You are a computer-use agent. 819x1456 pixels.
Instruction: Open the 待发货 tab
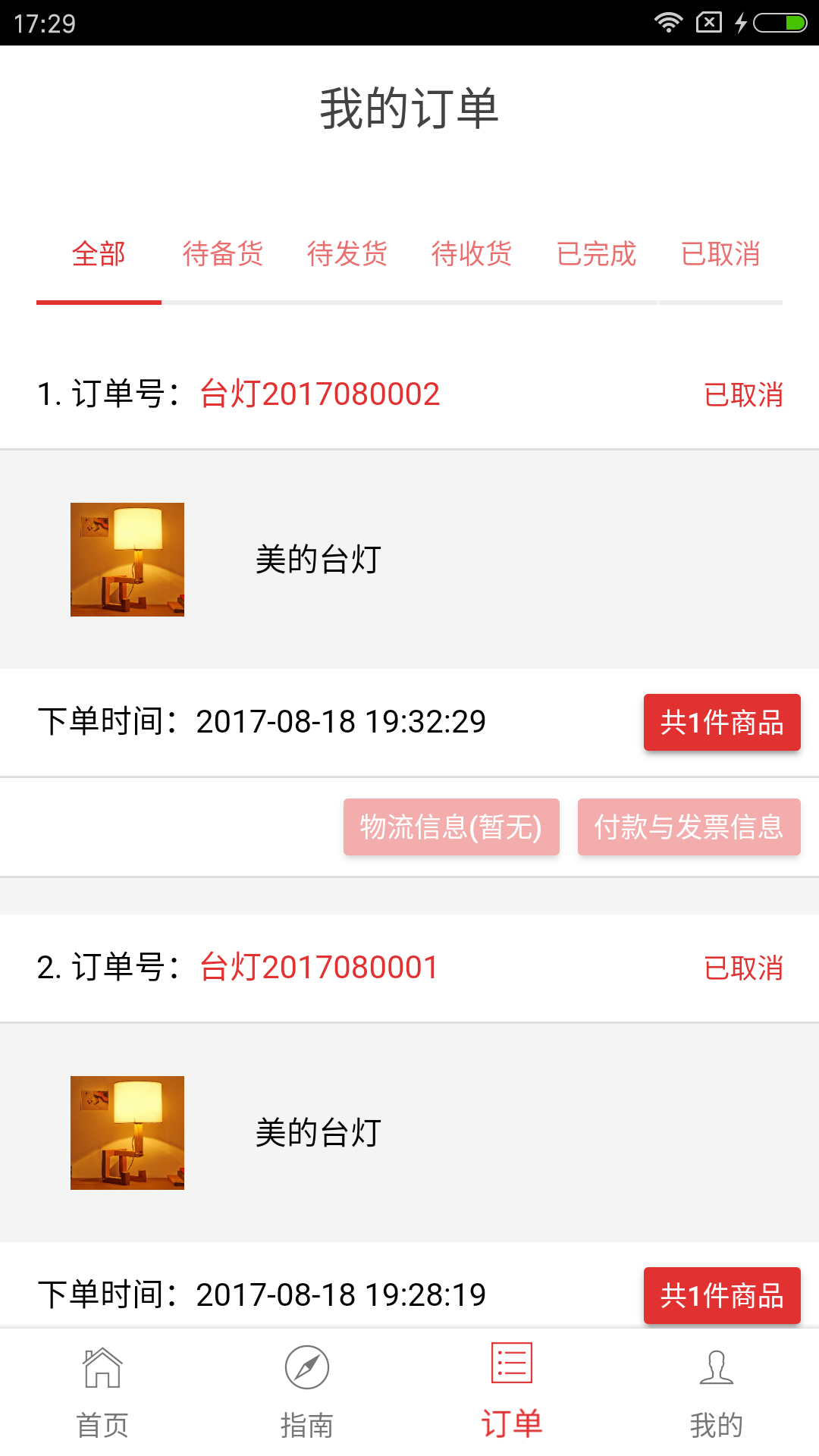347,255
